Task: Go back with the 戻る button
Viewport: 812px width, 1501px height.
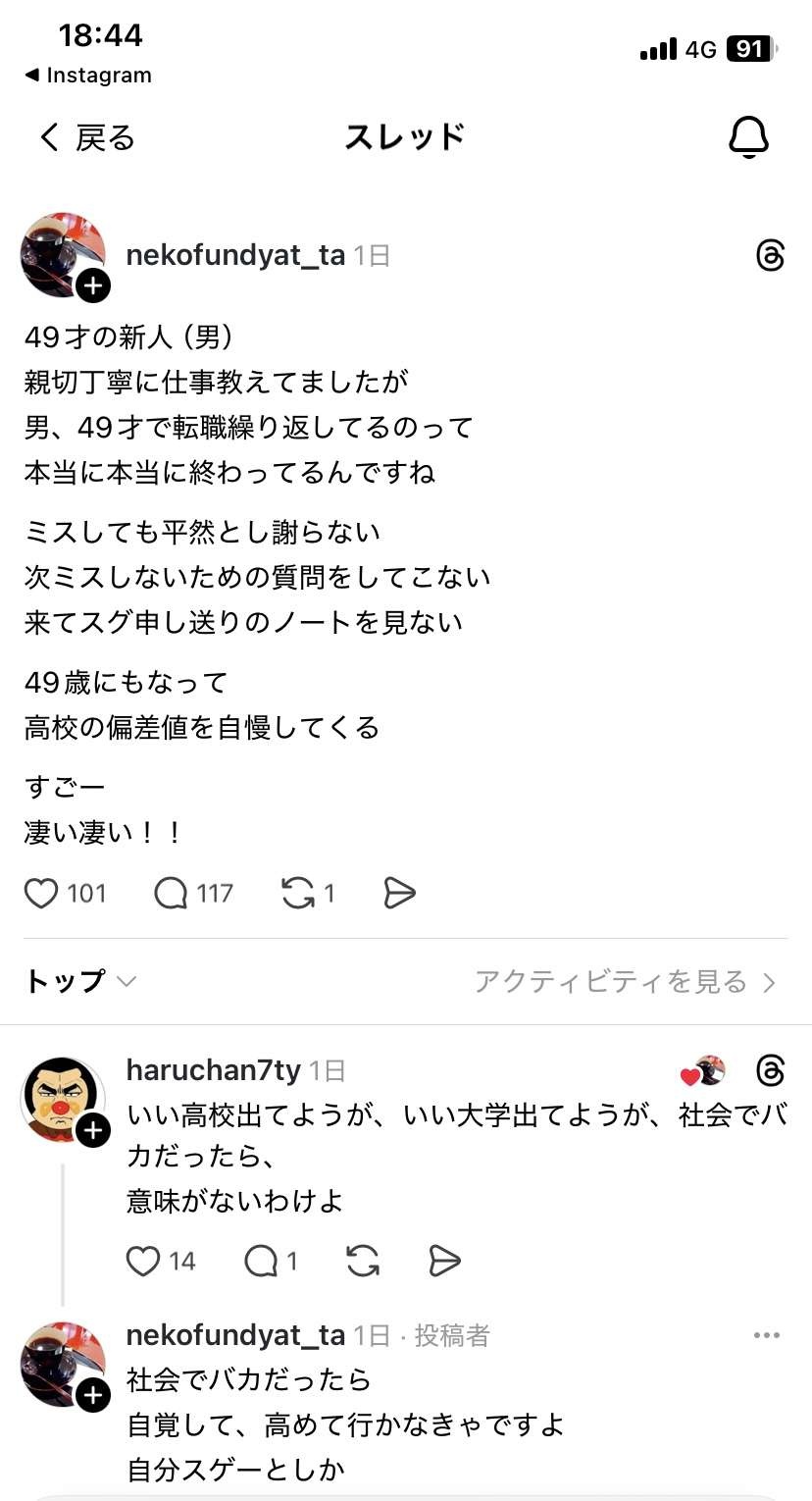Action: [86, 137]
